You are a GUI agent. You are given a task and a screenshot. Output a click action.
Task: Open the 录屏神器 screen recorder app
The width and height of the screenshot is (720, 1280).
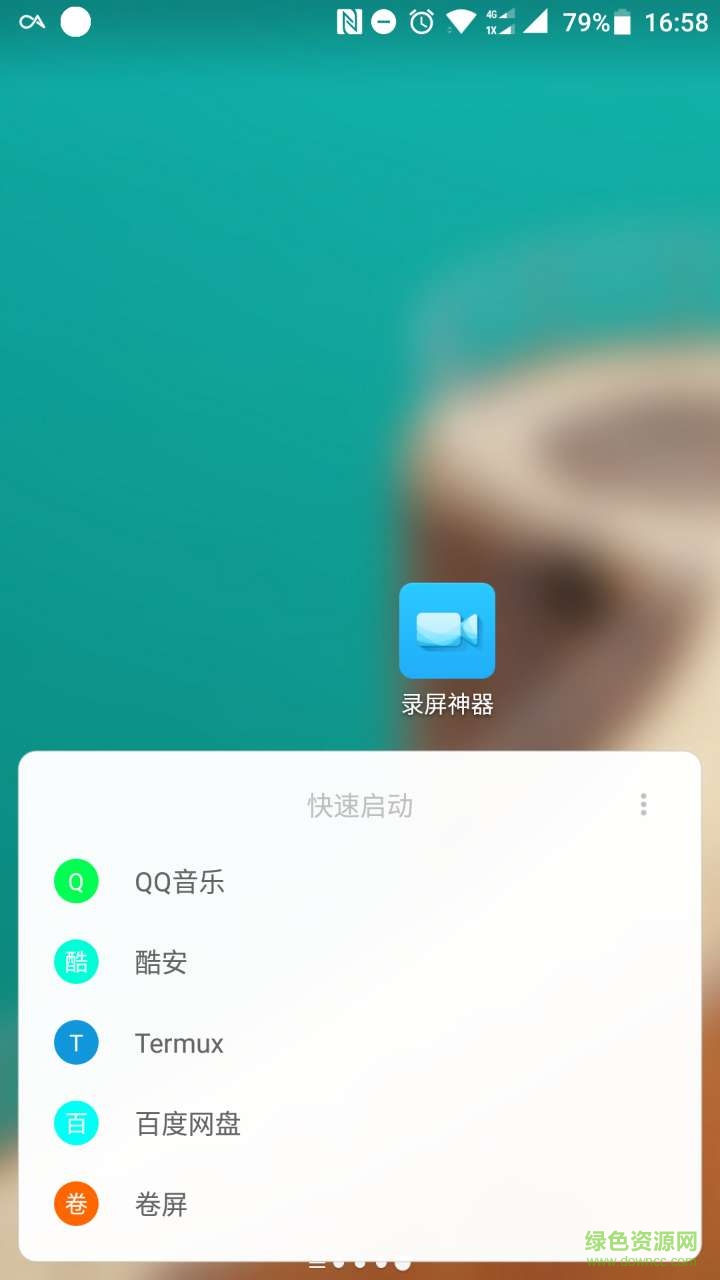point(447,630)
